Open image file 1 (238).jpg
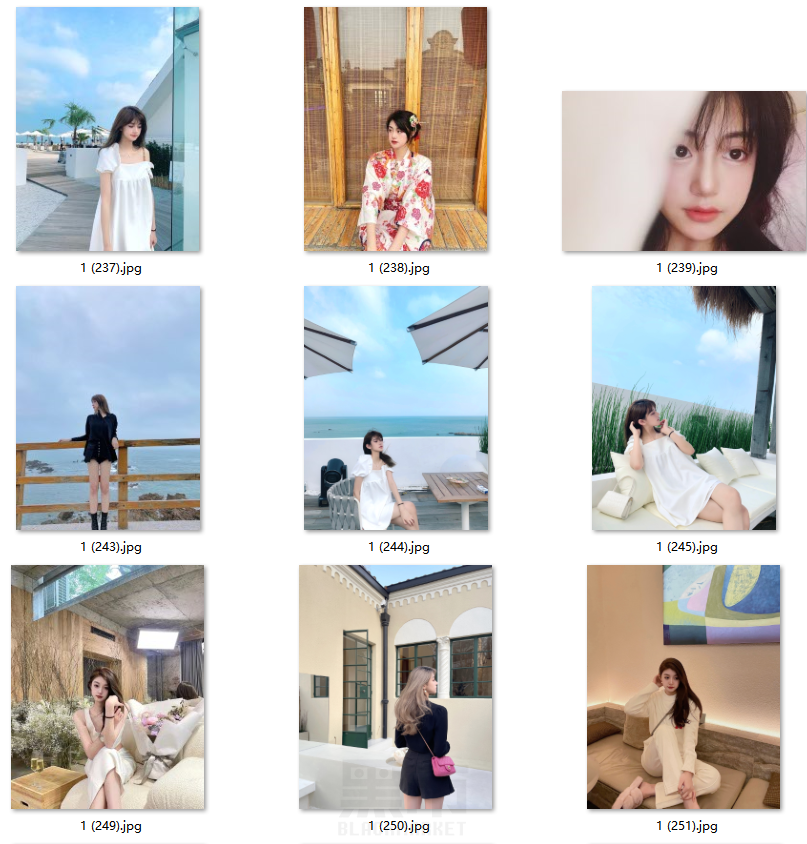This screenshot has height=844, width=807. pos(396,129)
